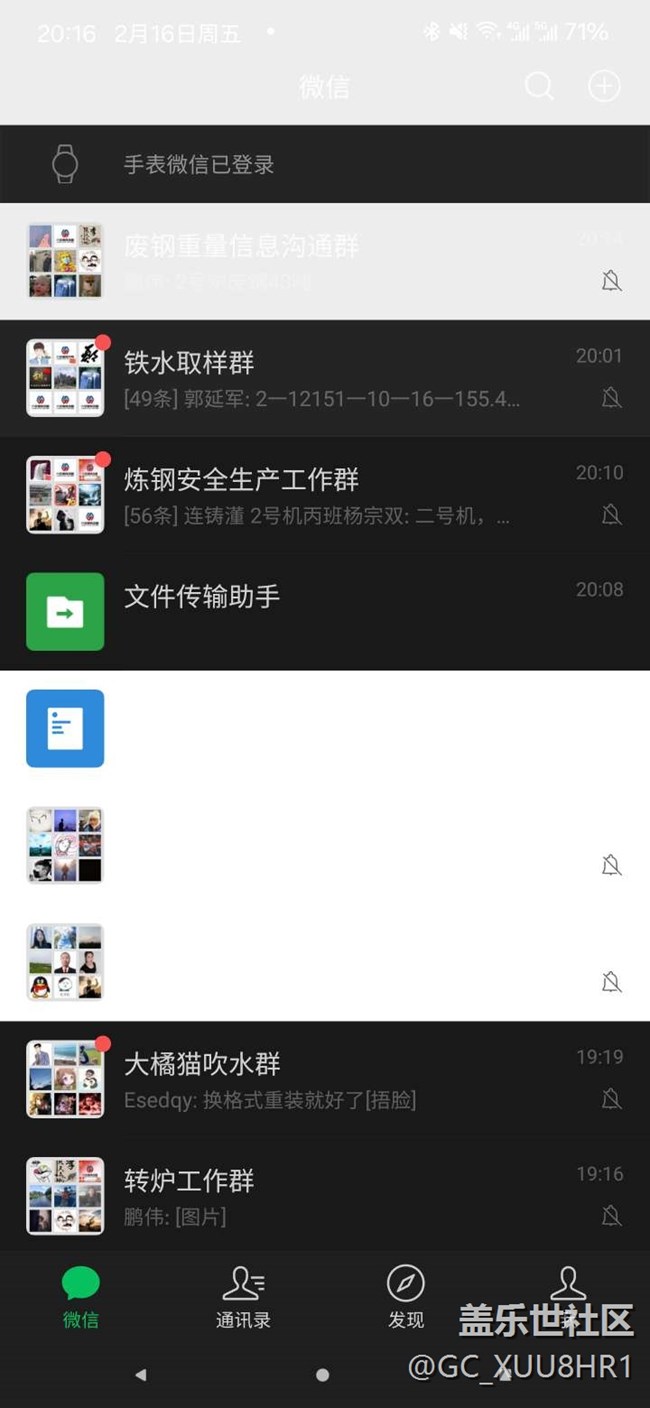Tap the plus icon to add a chat
Viewport: 650px width, 1408px height.
(604, 86)
